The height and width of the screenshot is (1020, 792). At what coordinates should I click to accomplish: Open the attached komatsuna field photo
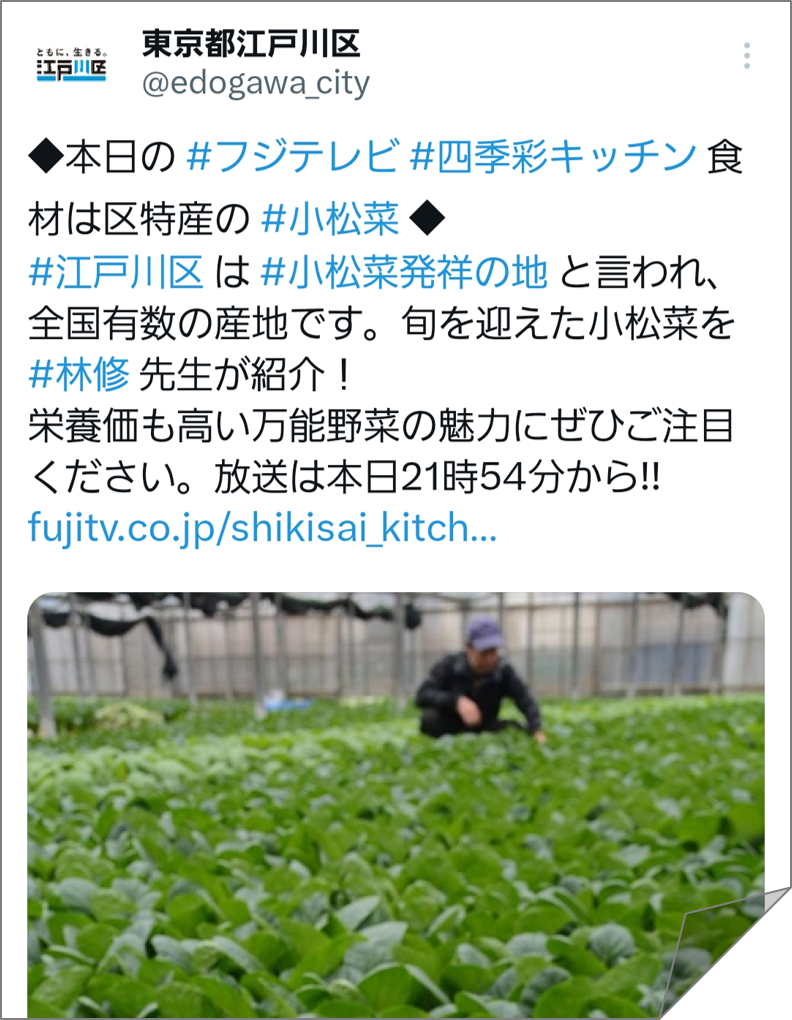pos(395,800)
